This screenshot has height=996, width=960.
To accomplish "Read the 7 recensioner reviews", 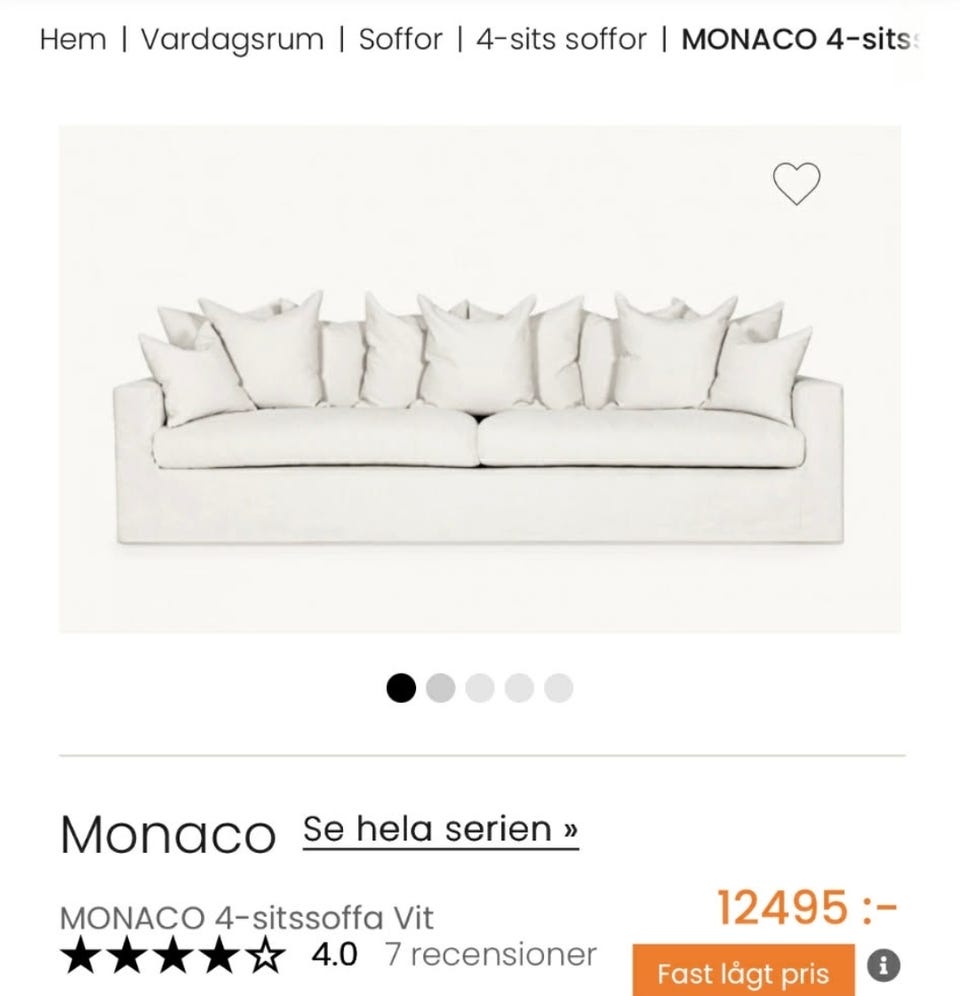I will click(490, 954).
